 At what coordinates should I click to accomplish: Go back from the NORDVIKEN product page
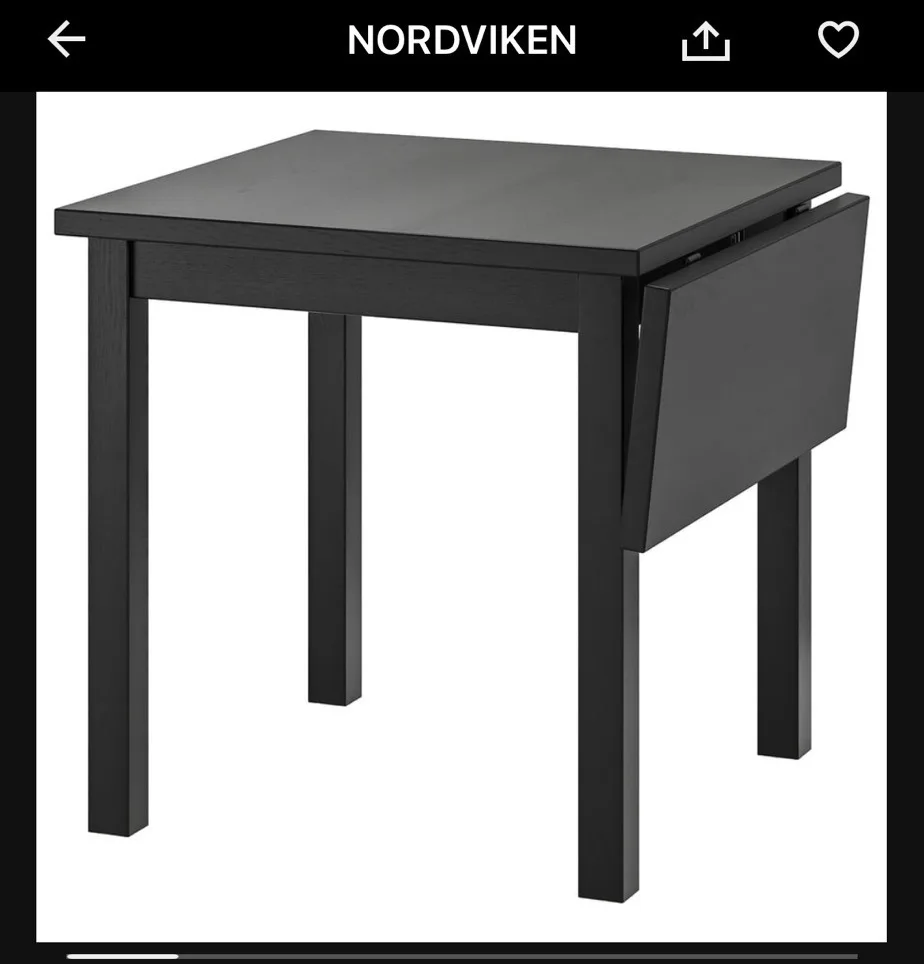(x=66, y=40)
